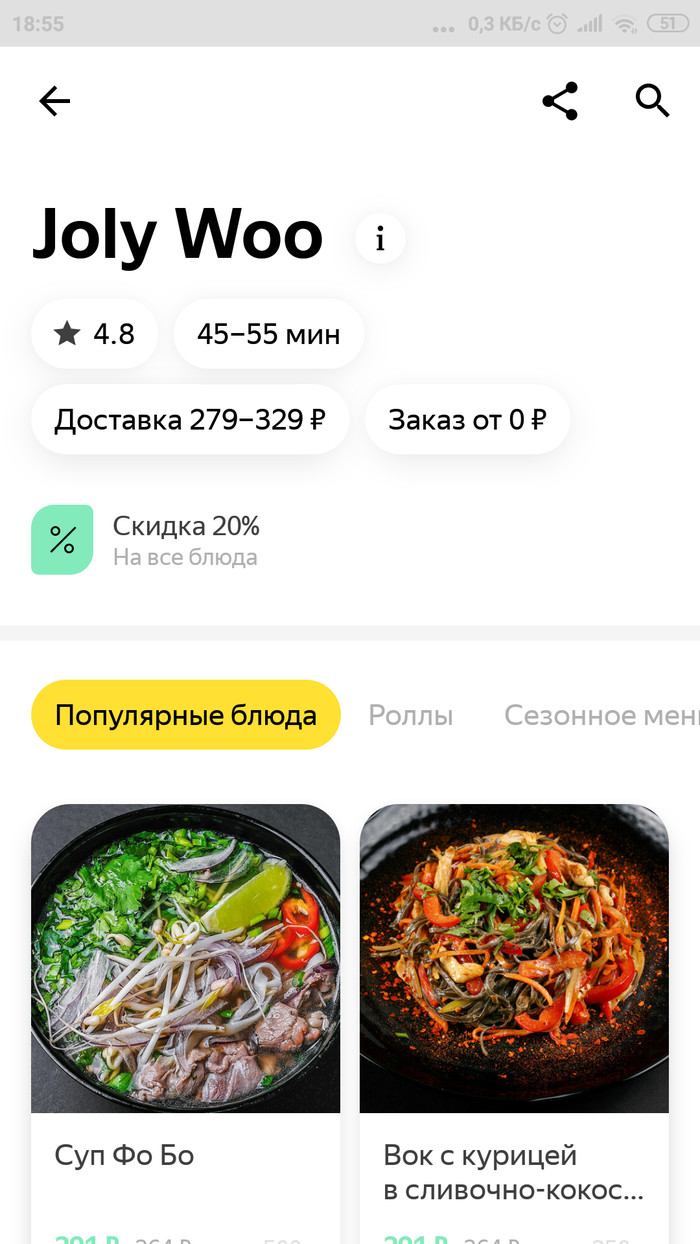700x1244 pixels.
Task: Open restaurant info via the i icon
Action: coord(380,239)
